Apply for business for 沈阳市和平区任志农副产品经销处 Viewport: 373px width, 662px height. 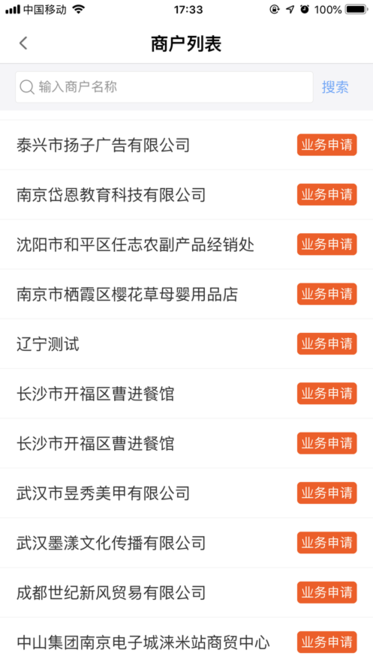point(327,244)
